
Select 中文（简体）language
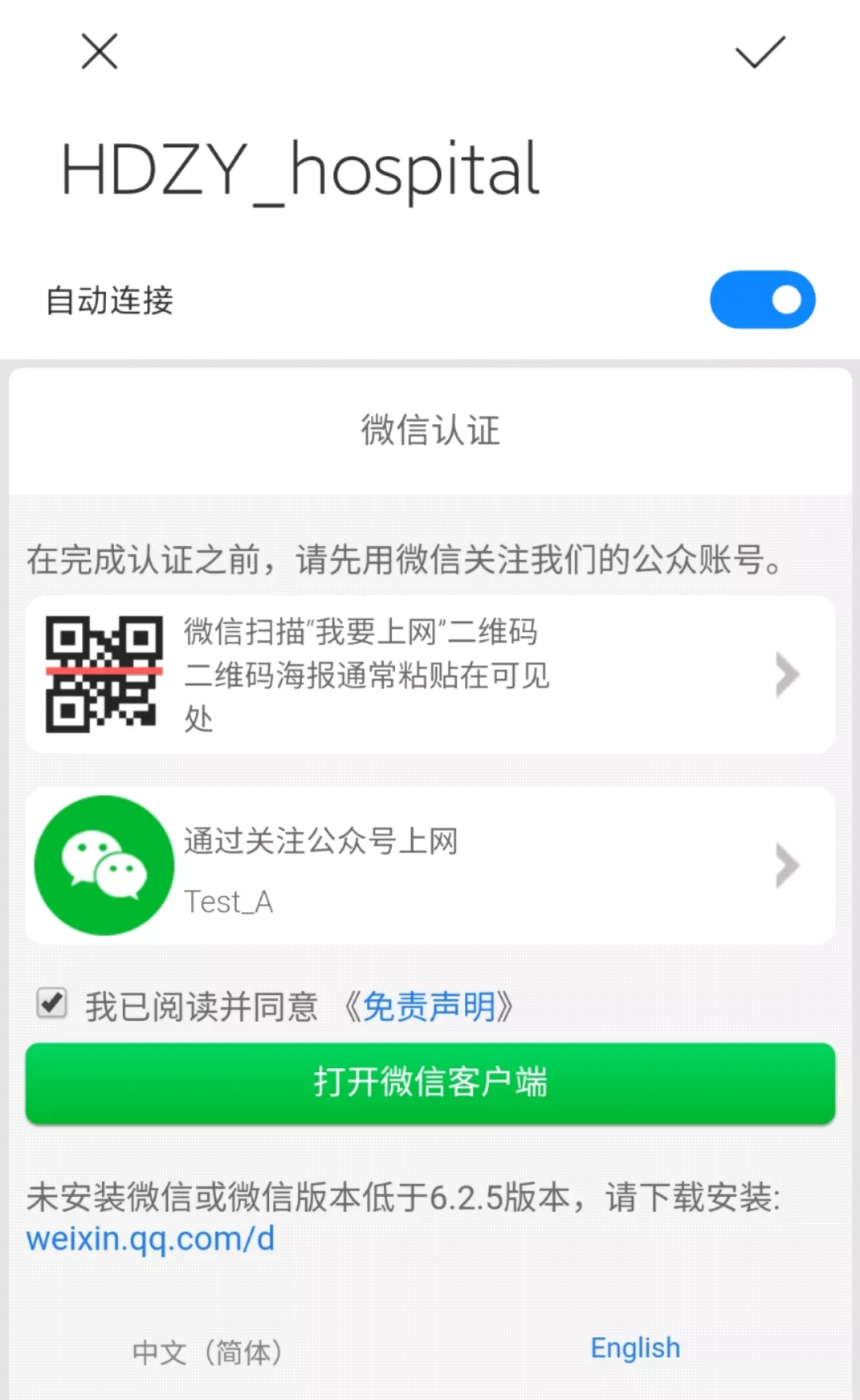point(207,1351)
